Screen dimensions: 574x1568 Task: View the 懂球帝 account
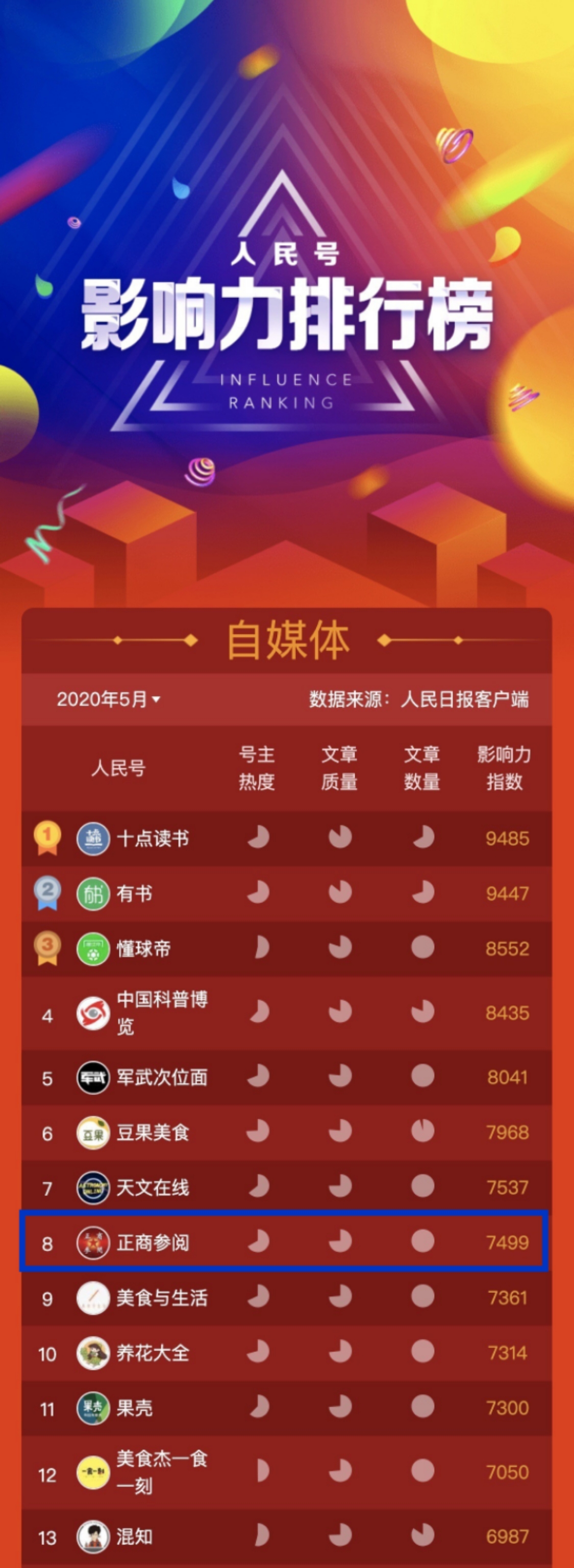(144, 949)
